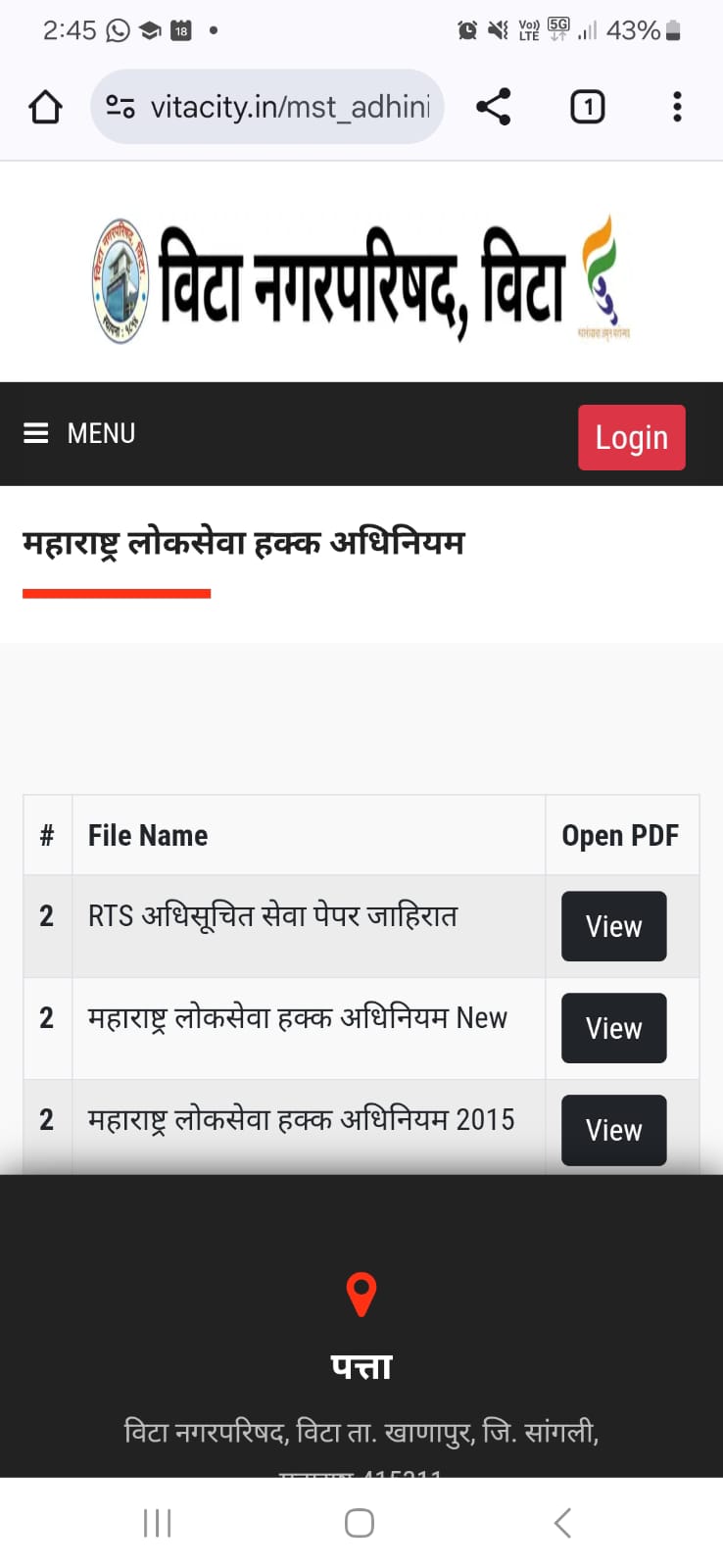Open the browser overflow menu

pos(677,107)
